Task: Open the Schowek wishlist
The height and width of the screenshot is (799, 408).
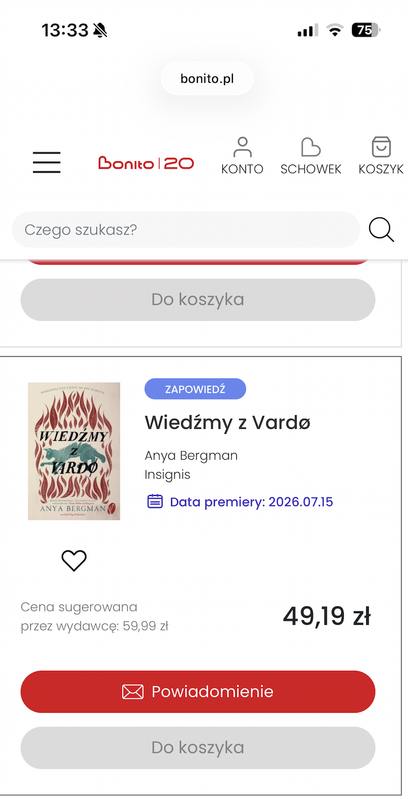Action: tap(311, 156)
